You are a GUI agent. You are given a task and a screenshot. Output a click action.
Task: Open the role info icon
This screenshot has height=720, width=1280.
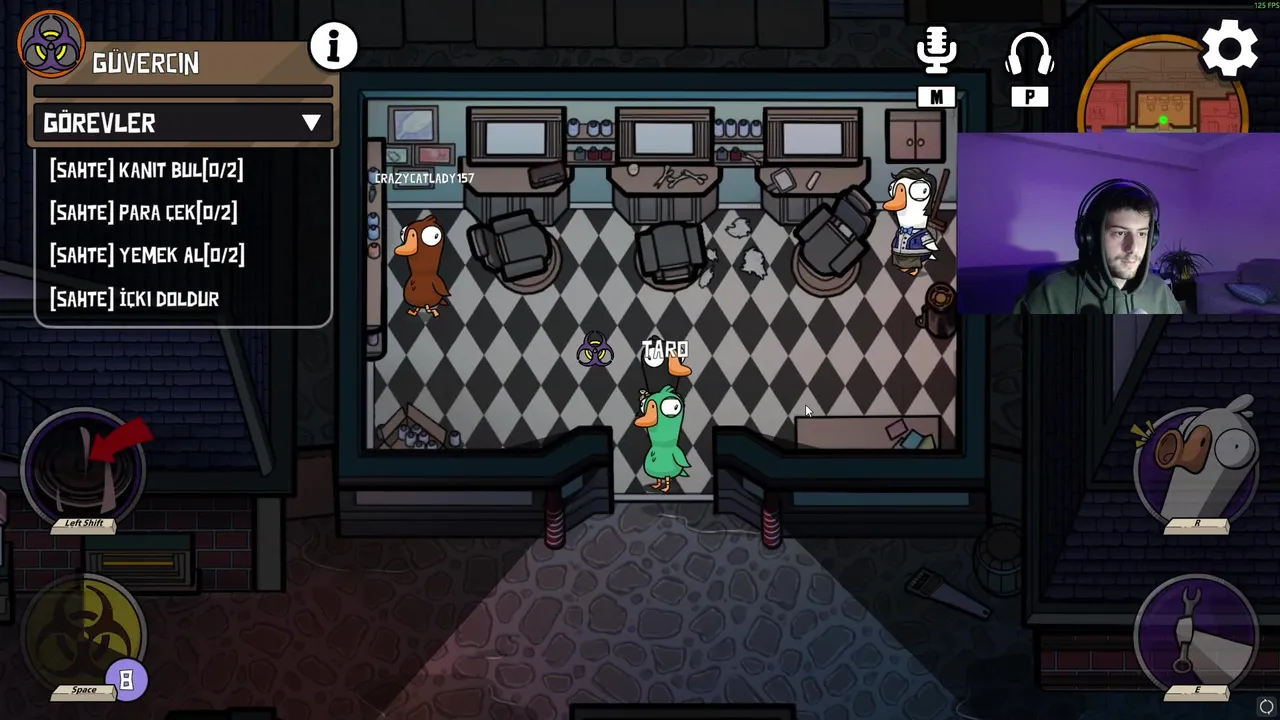click(333, 46)
